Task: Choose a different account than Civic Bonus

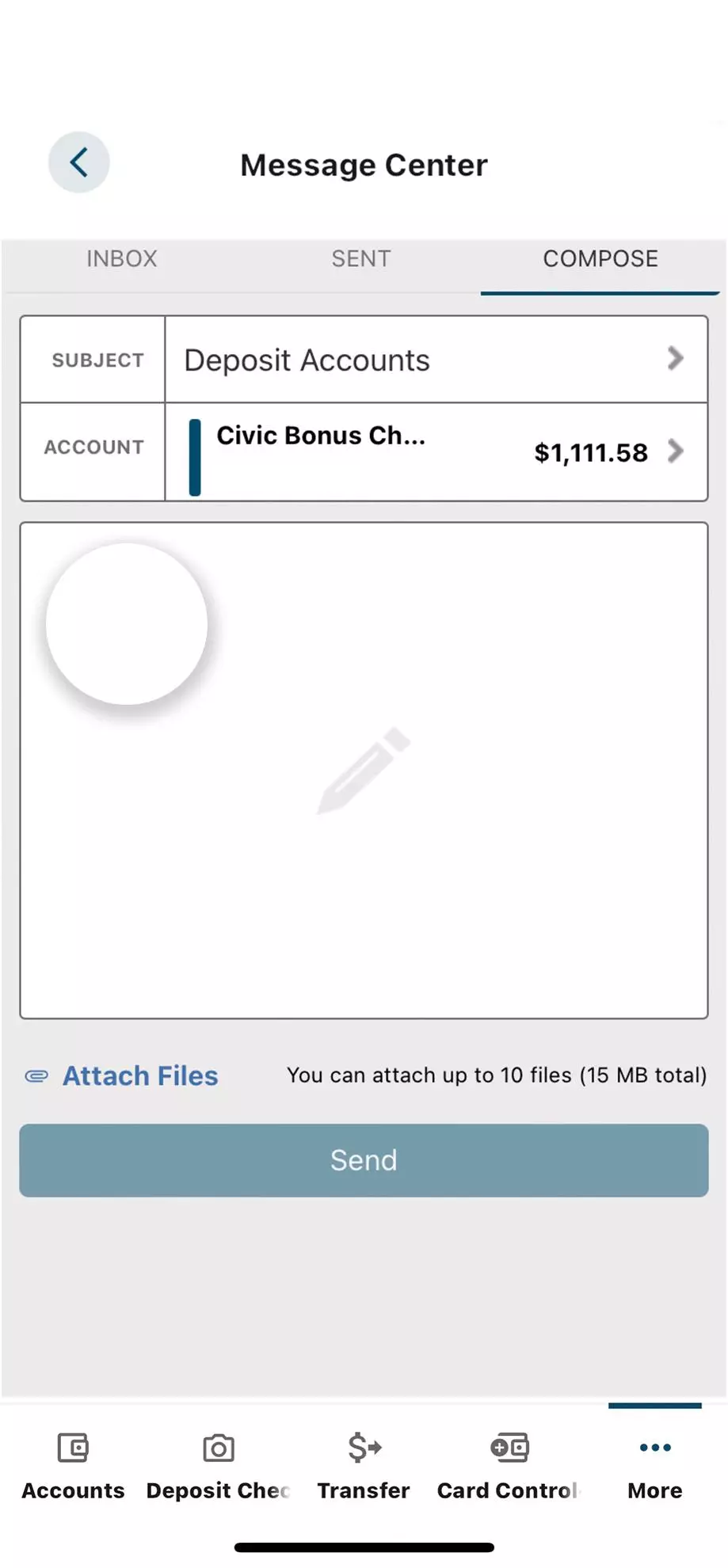Action: (435, 452)
